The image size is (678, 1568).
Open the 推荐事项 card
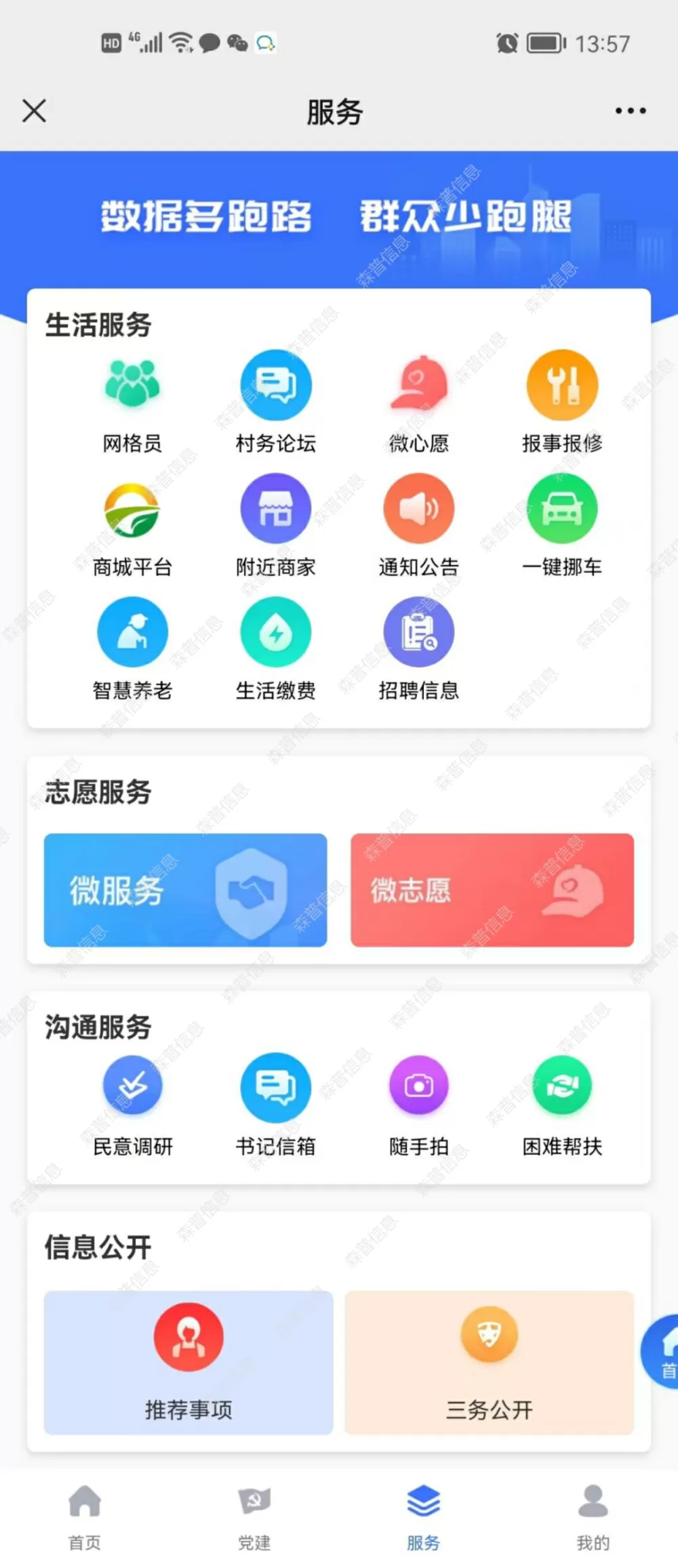coord(188,1362)
